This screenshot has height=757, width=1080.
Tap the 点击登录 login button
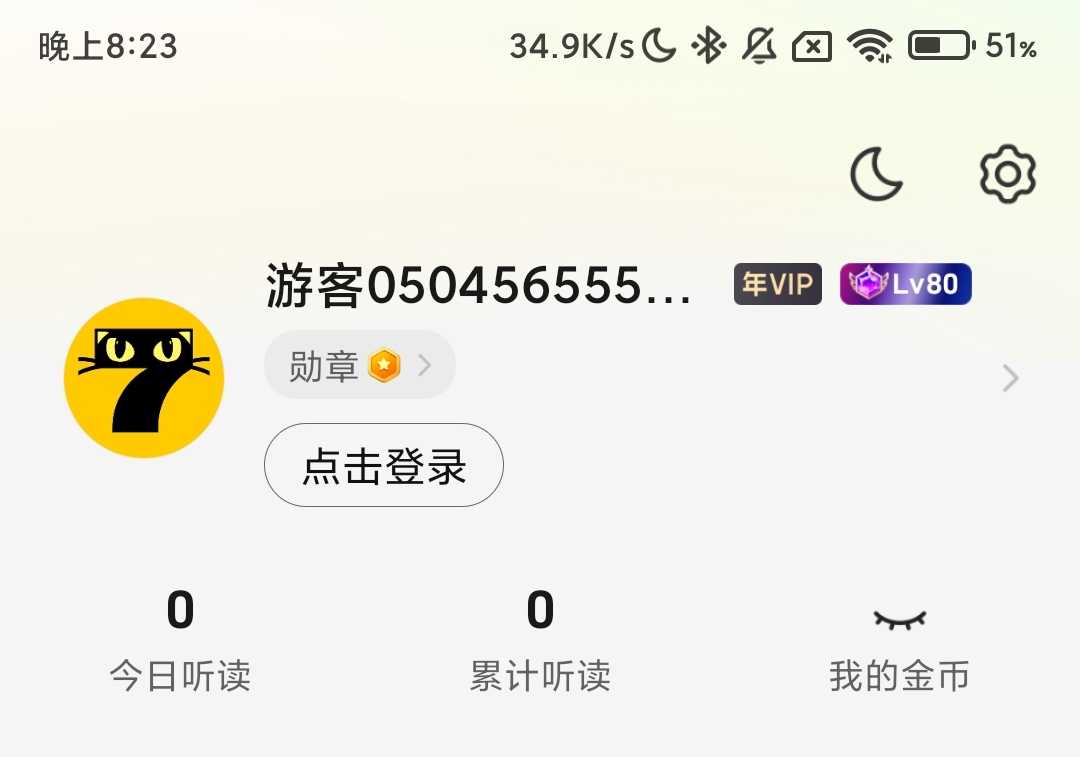coord(384,466)
